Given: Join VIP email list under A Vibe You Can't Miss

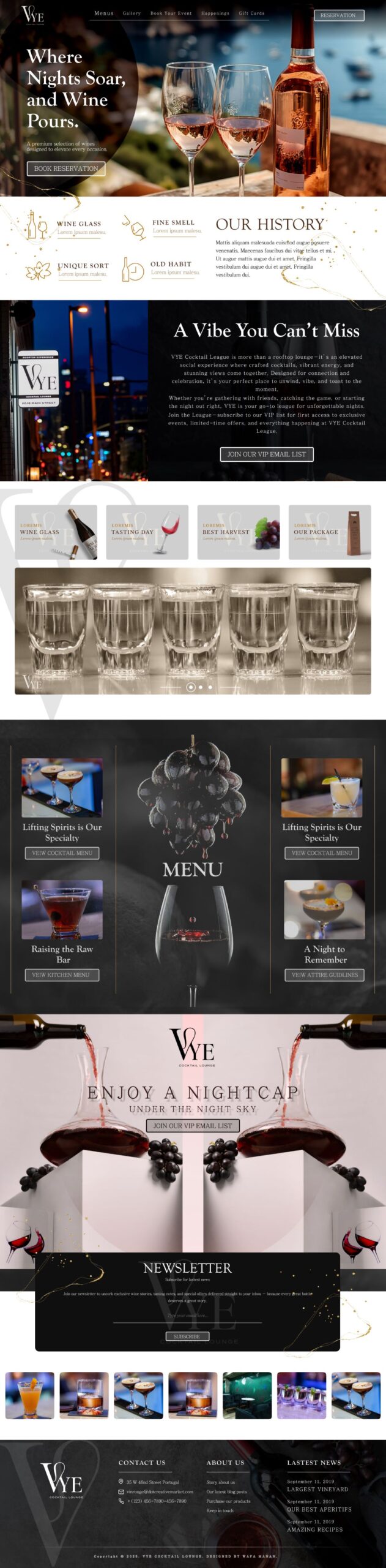Looking at the screenshot, I should pos(266,454).
